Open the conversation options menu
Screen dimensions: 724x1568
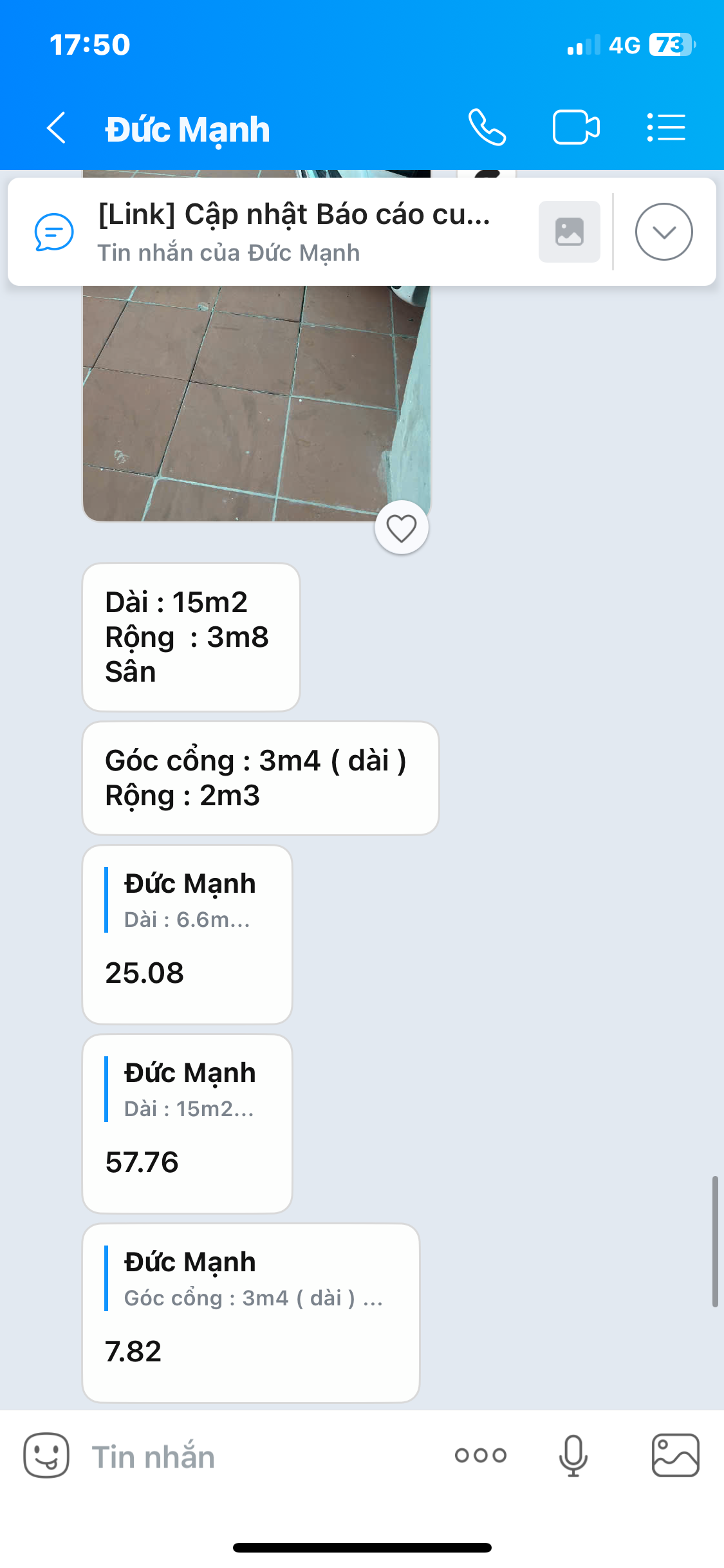(x=666, y=127)
